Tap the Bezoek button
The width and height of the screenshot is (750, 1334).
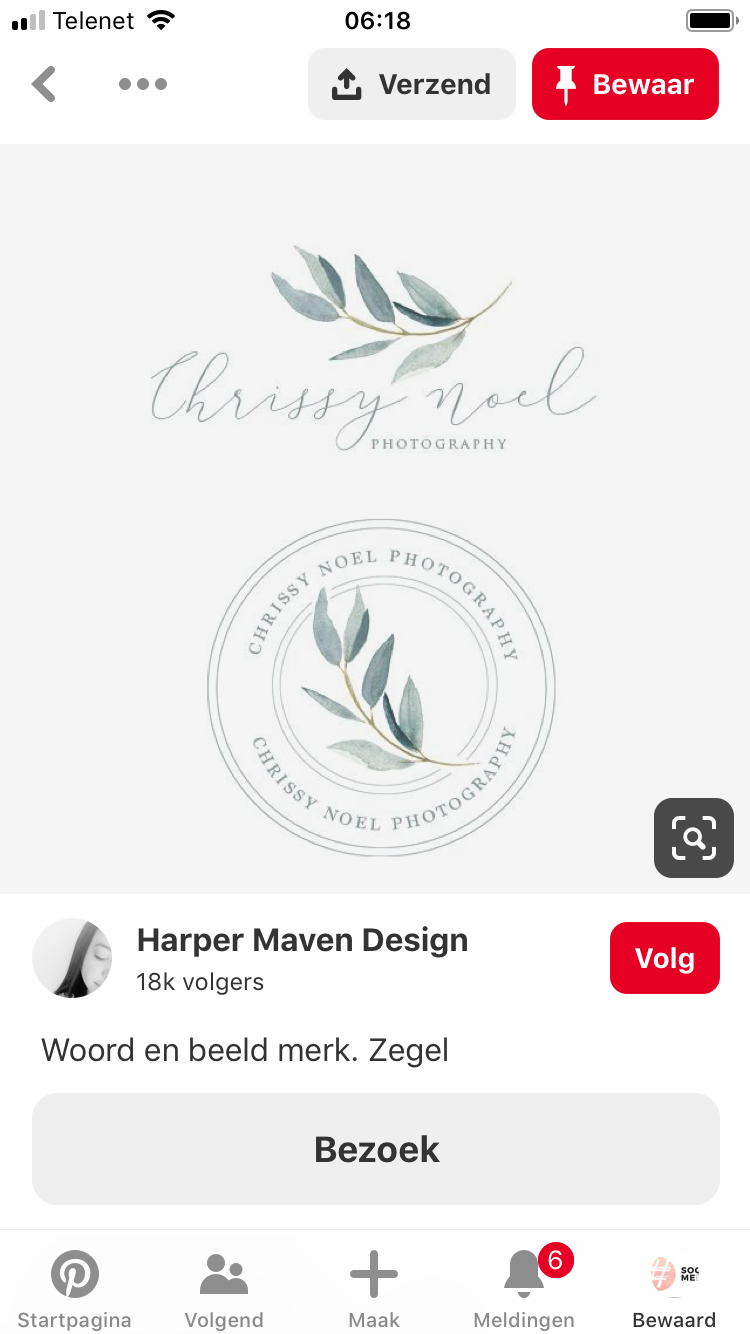[375, 1149]
